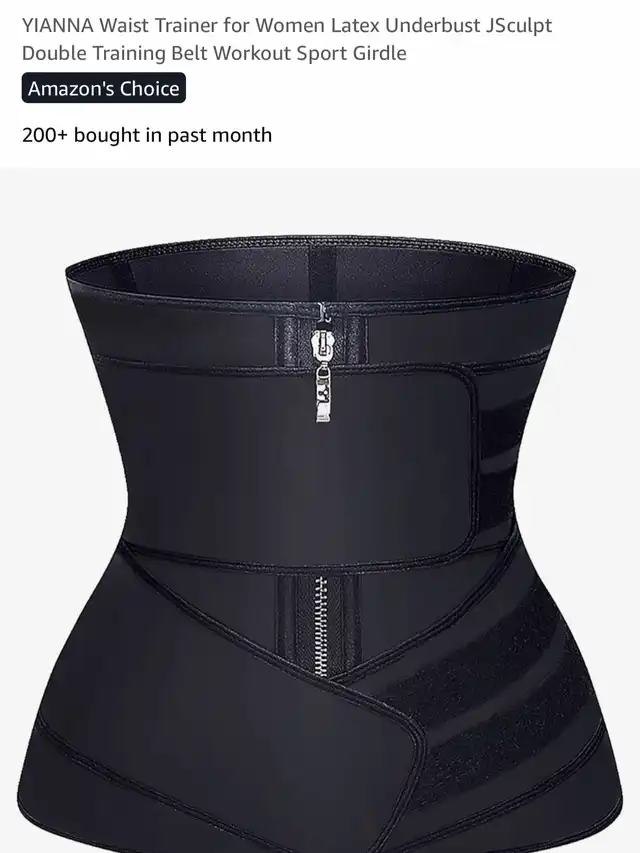
Task: Tap the Amazon's Choice badge
Action: tap(104, 89)
